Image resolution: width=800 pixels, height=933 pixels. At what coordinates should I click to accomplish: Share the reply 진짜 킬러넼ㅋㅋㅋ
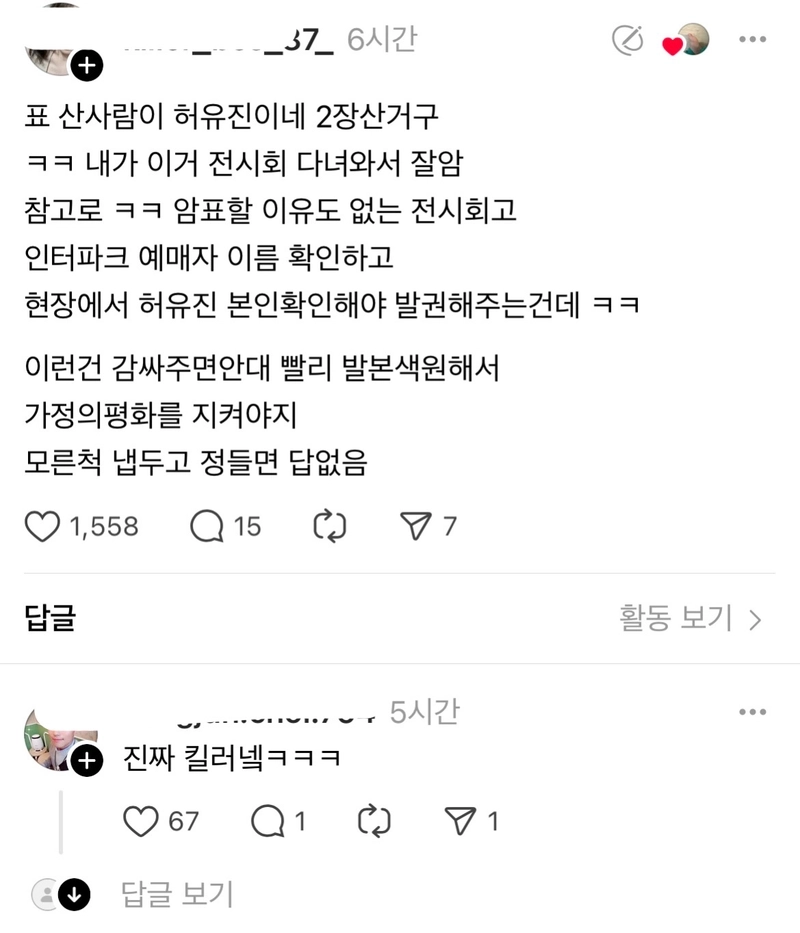point(459,822)
